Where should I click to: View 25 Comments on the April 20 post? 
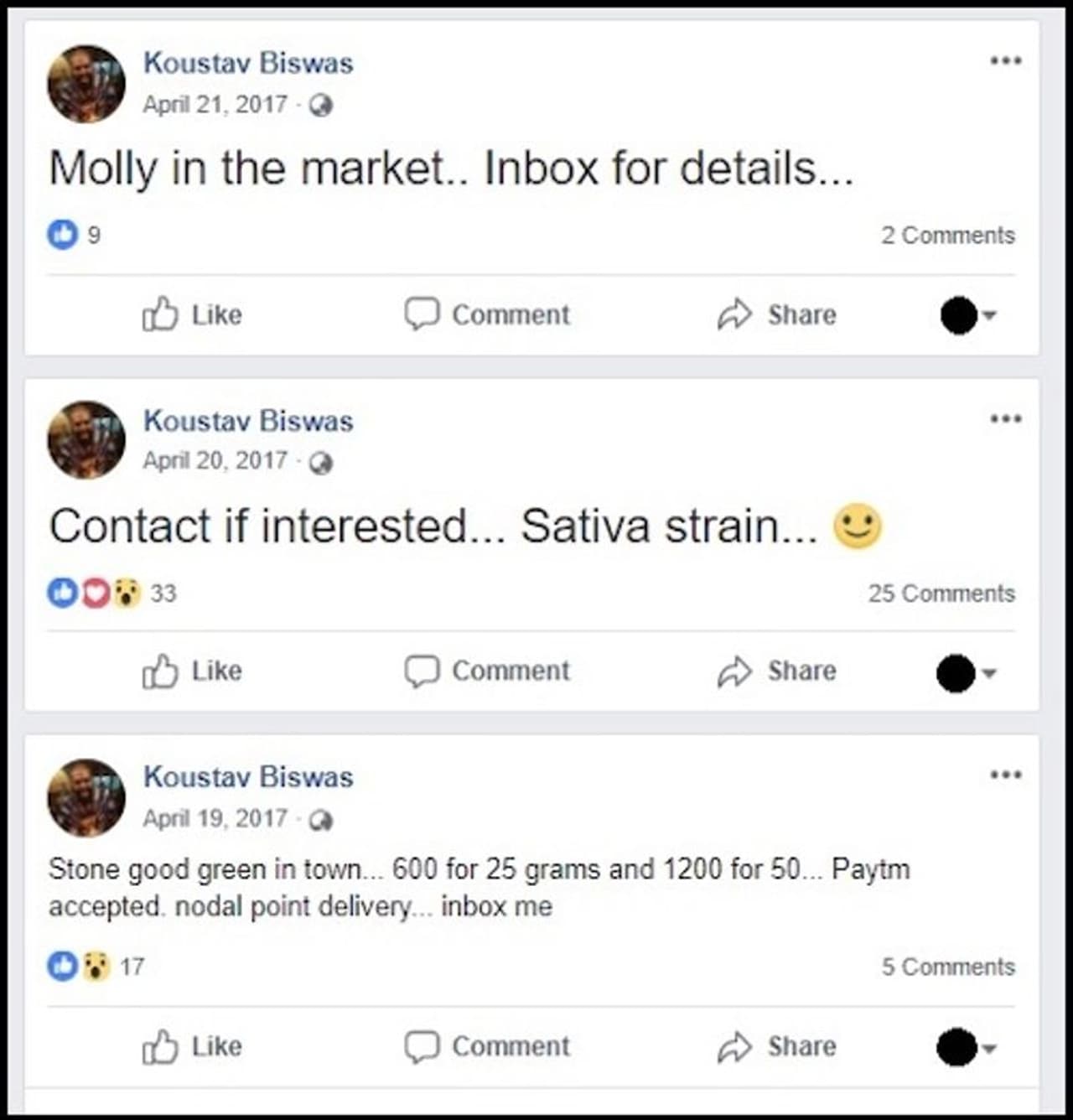pyautogui.click(x=941, y=594)
